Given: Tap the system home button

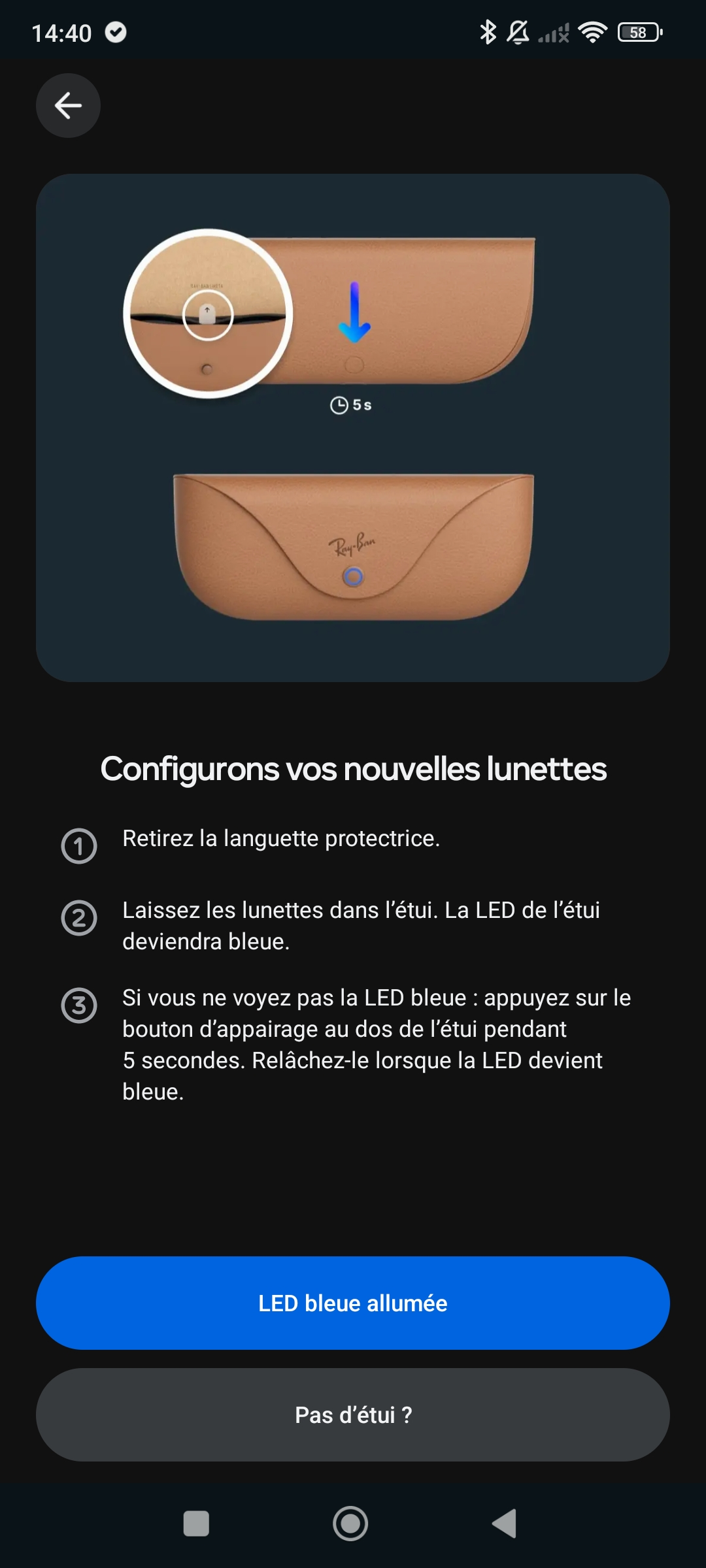Looking at the screenshot, I should click(350, 1524).
